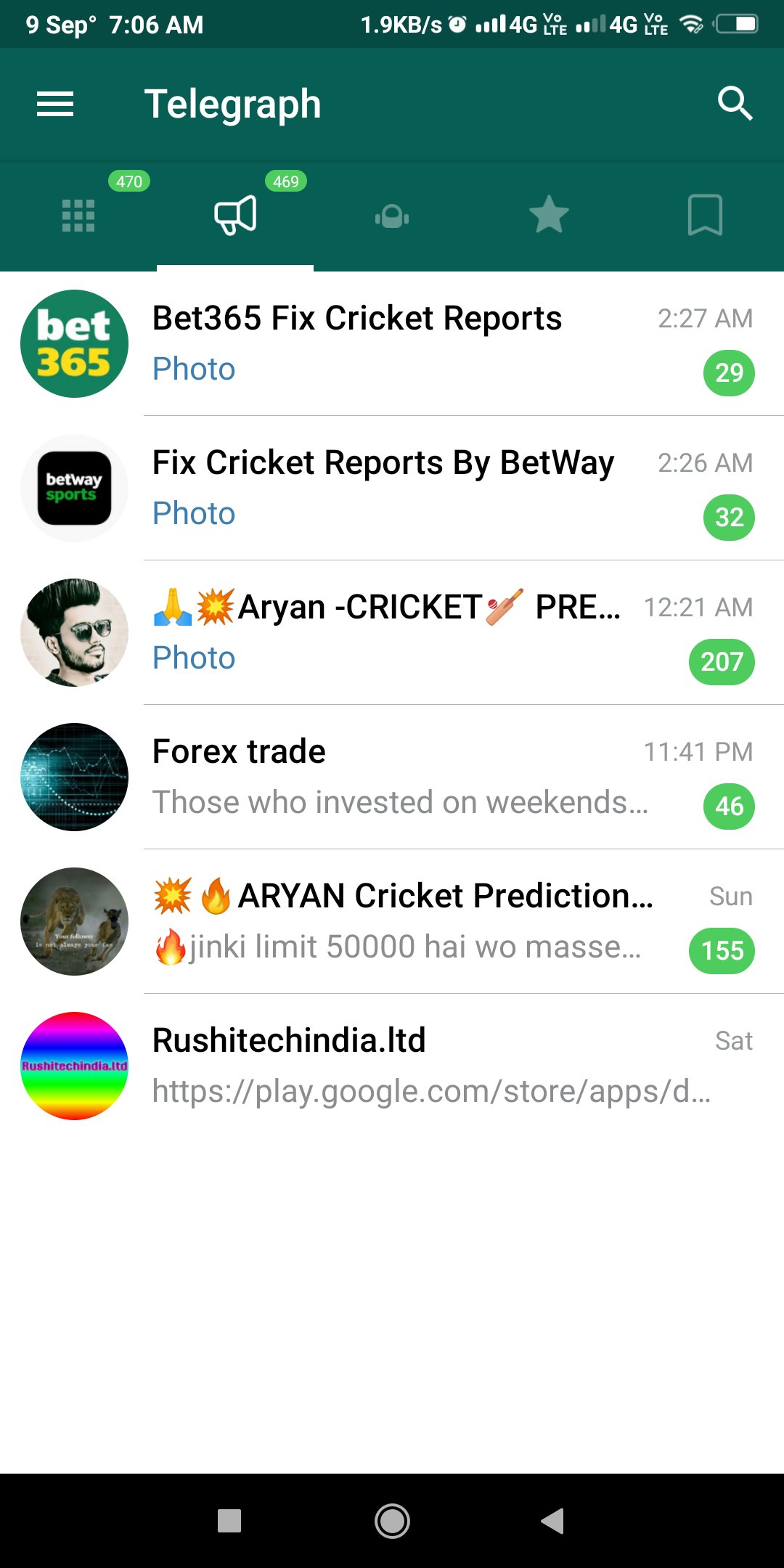
Task: Open the search icon
Action: (735, 103)
